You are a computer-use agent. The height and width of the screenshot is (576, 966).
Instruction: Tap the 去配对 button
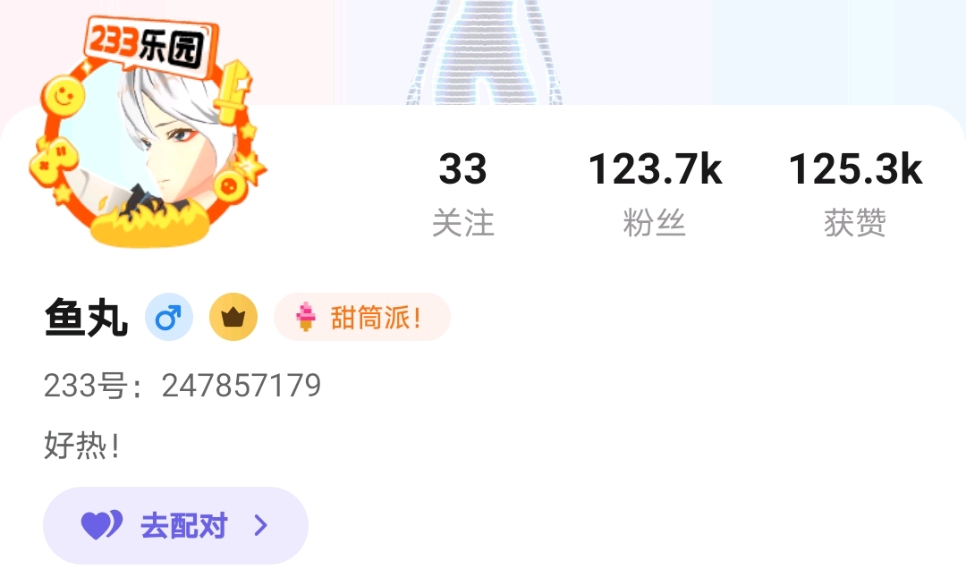click(x=176, y=526)
